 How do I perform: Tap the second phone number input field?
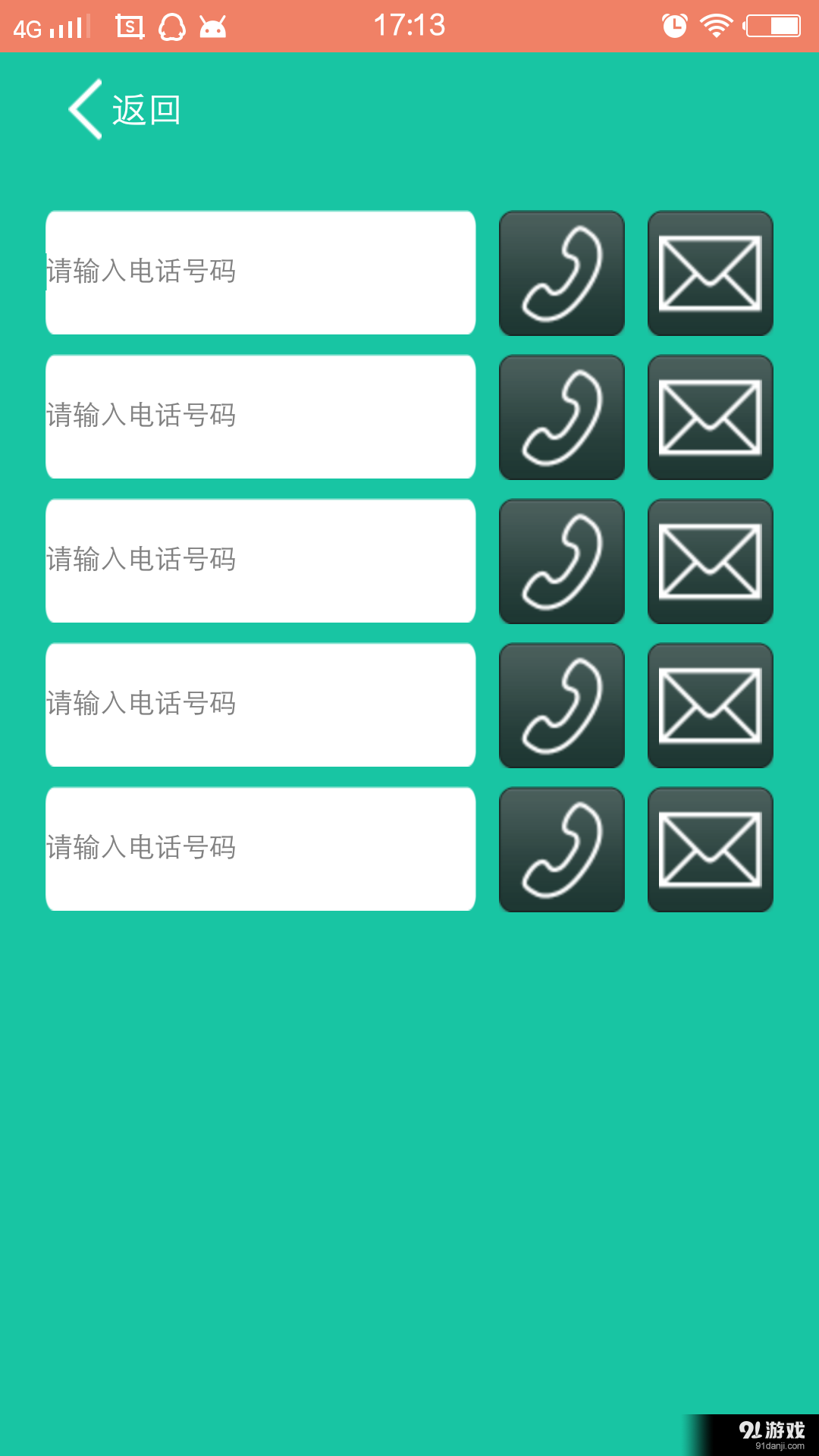260,416
